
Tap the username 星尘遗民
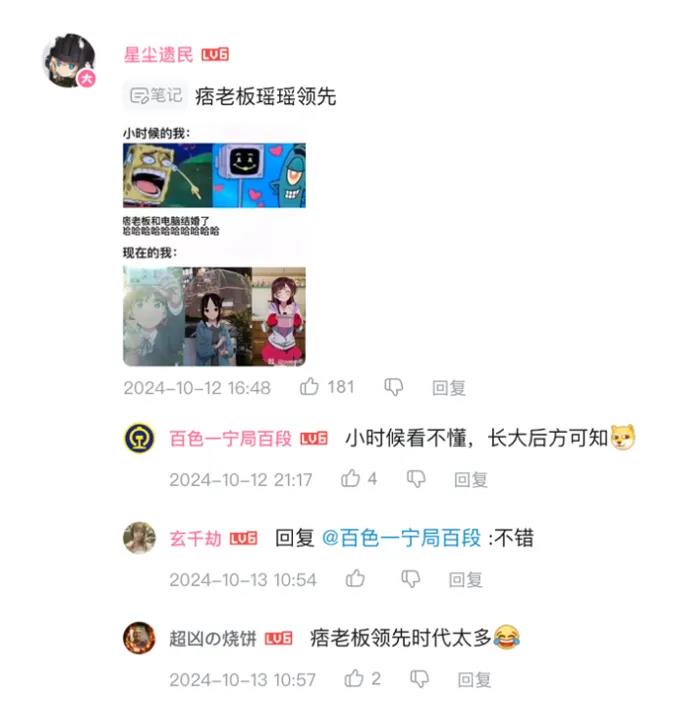(158, 55)
